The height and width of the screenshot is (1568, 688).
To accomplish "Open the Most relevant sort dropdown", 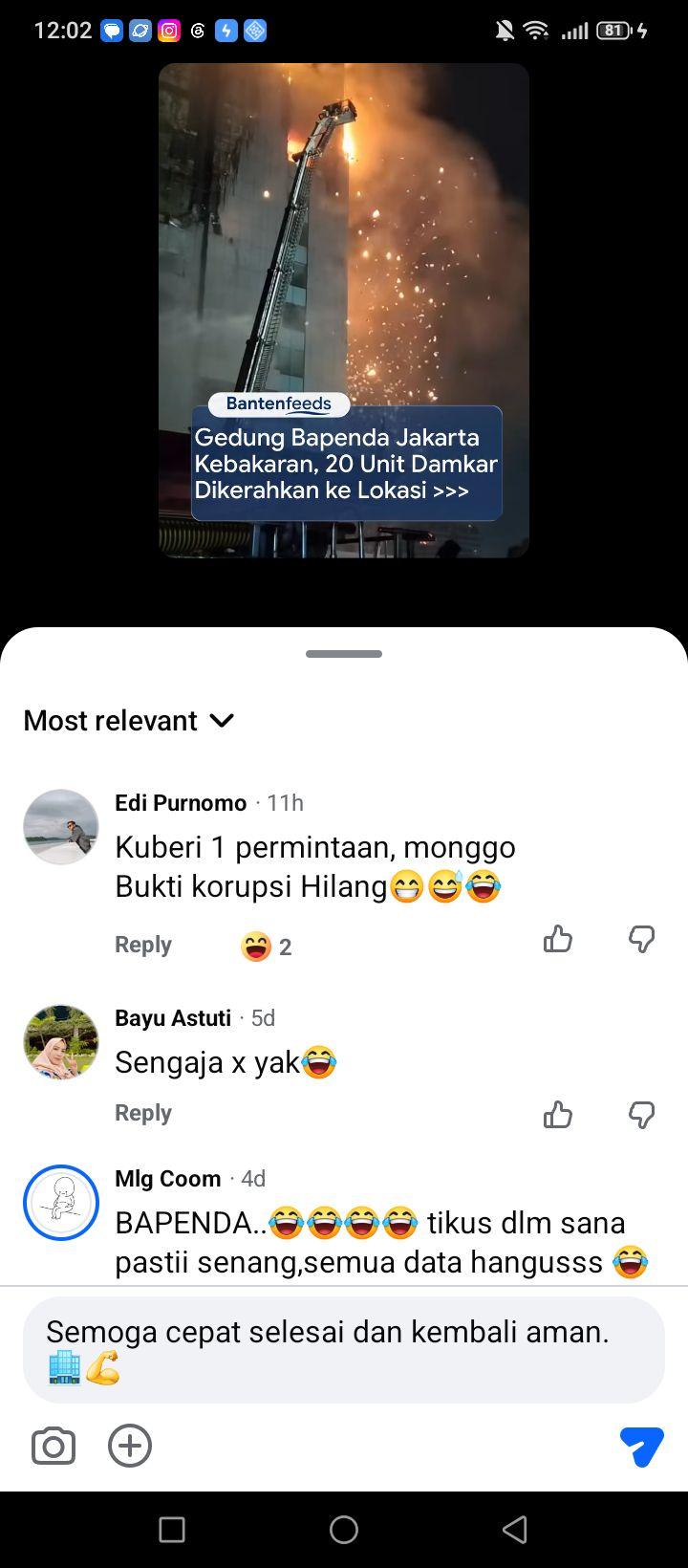I will [129, 720].
